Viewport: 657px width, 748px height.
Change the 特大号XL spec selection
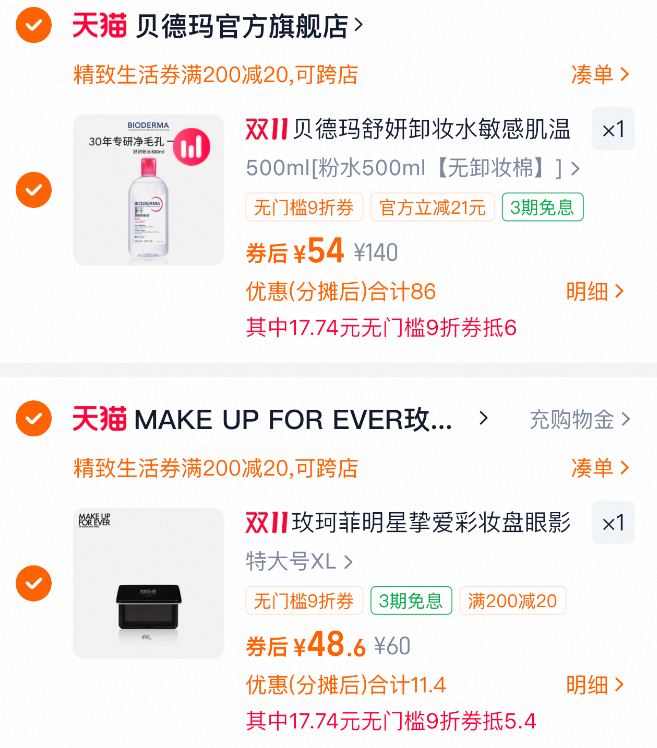pyautogui.click(x=300, y=561)
